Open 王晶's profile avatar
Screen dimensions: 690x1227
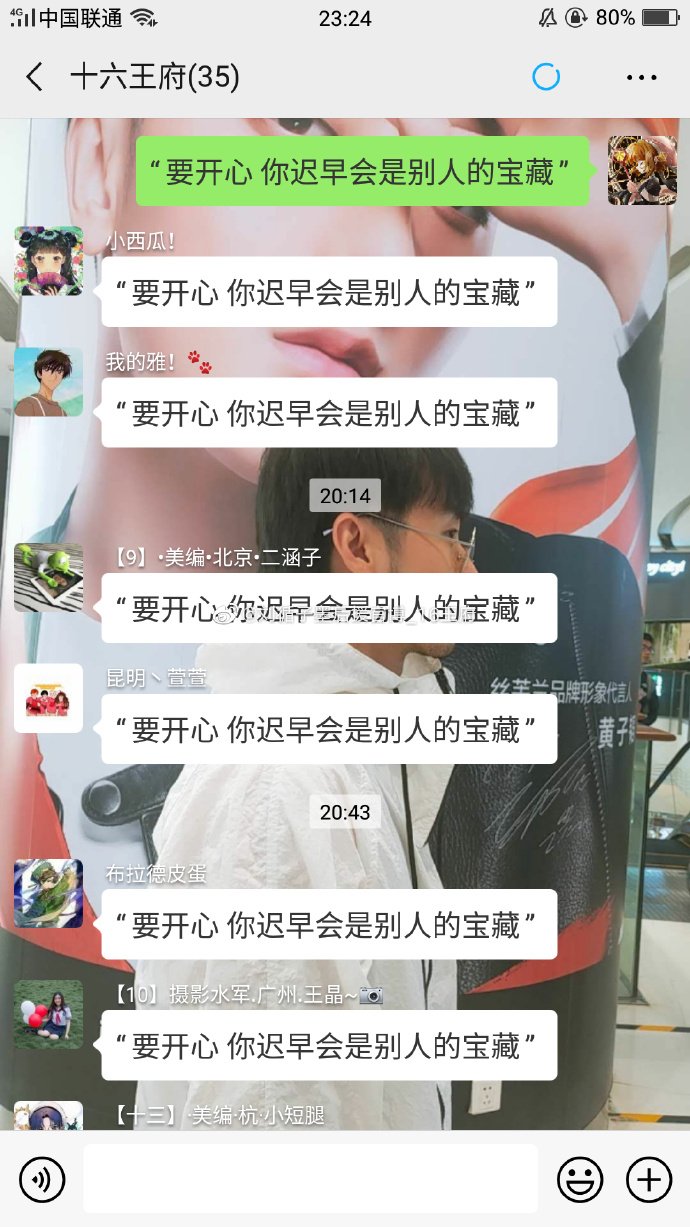48,1014
